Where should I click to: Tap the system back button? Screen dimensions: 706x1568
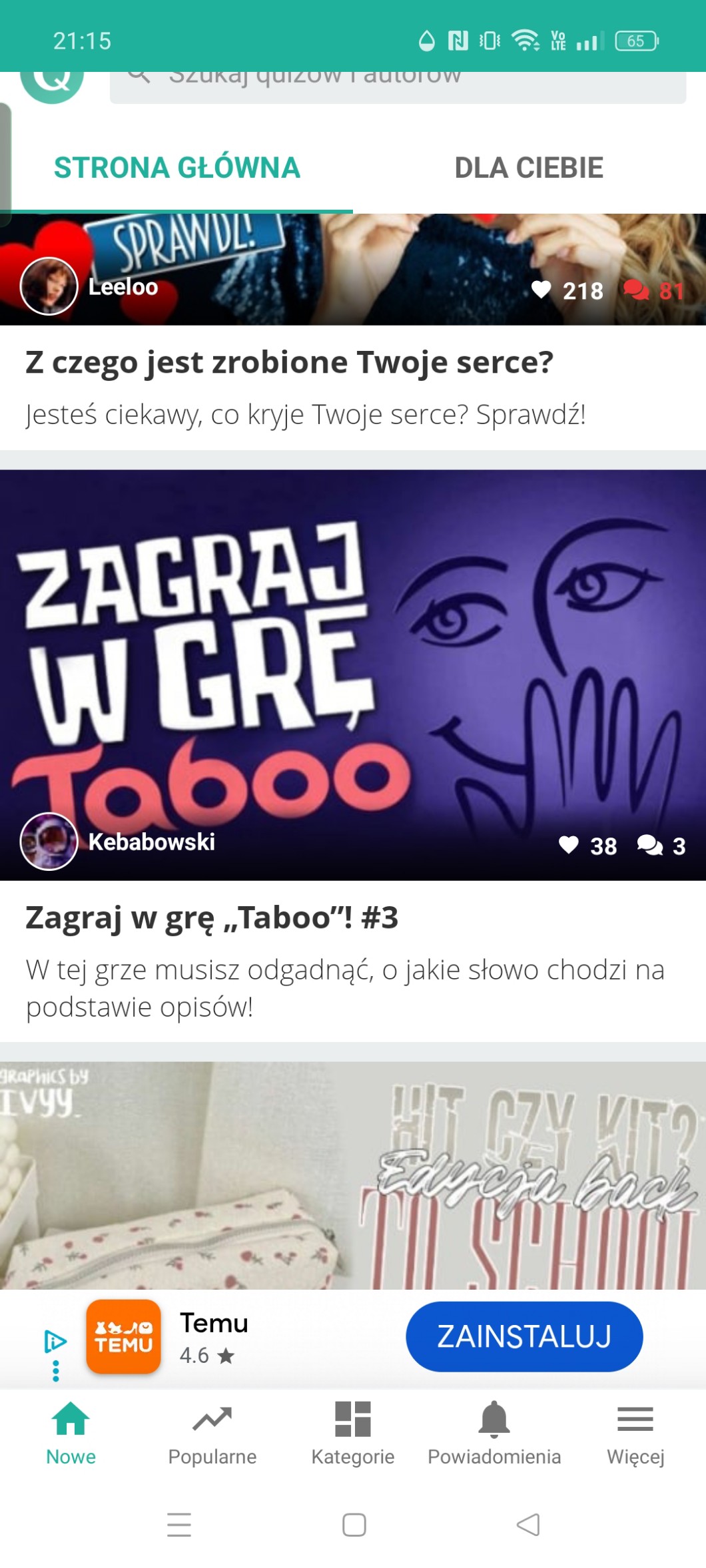pyautogui.click(x=528, y=1525)
